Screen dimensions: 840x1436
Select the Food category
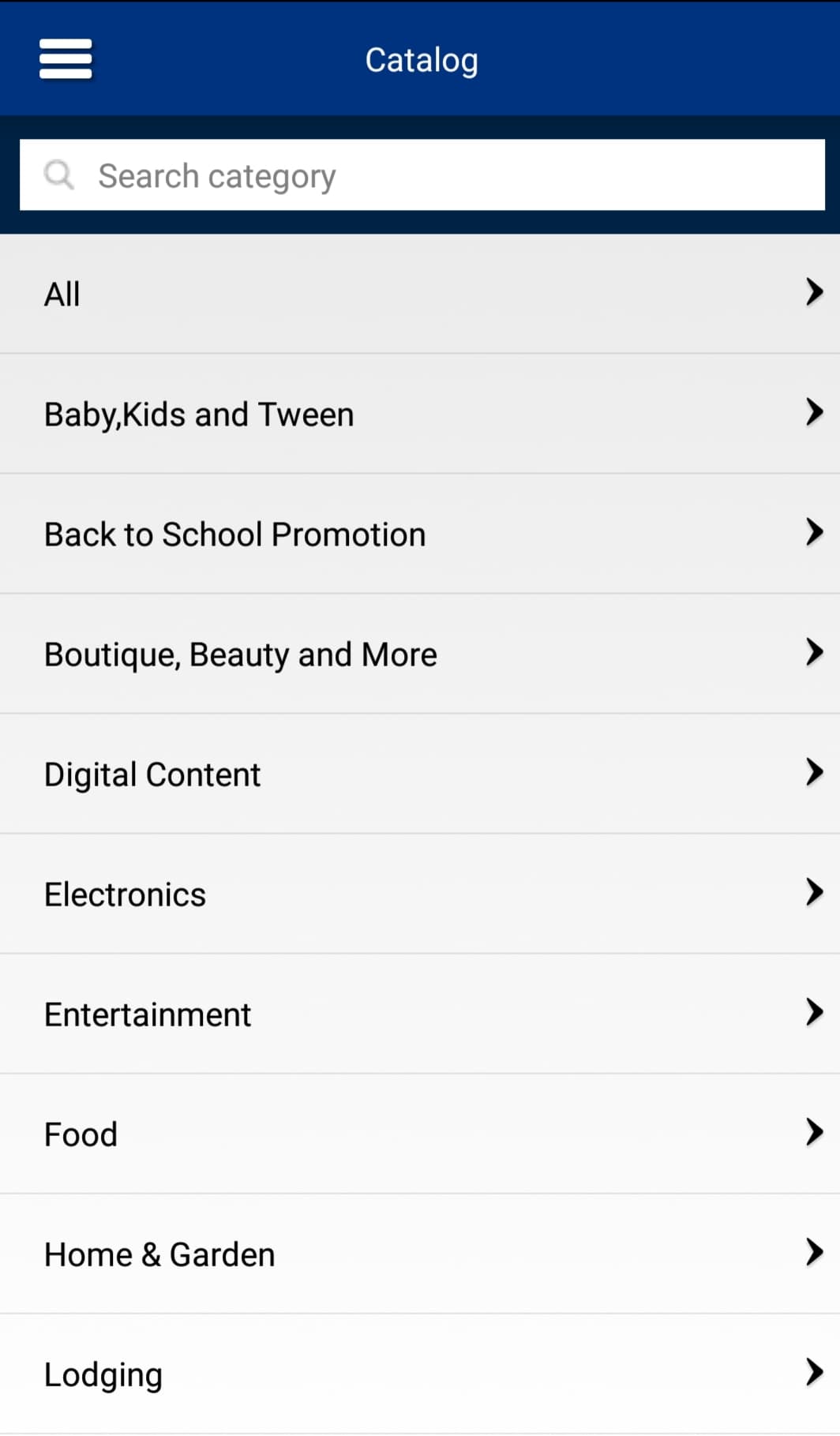pos(420,1134)
